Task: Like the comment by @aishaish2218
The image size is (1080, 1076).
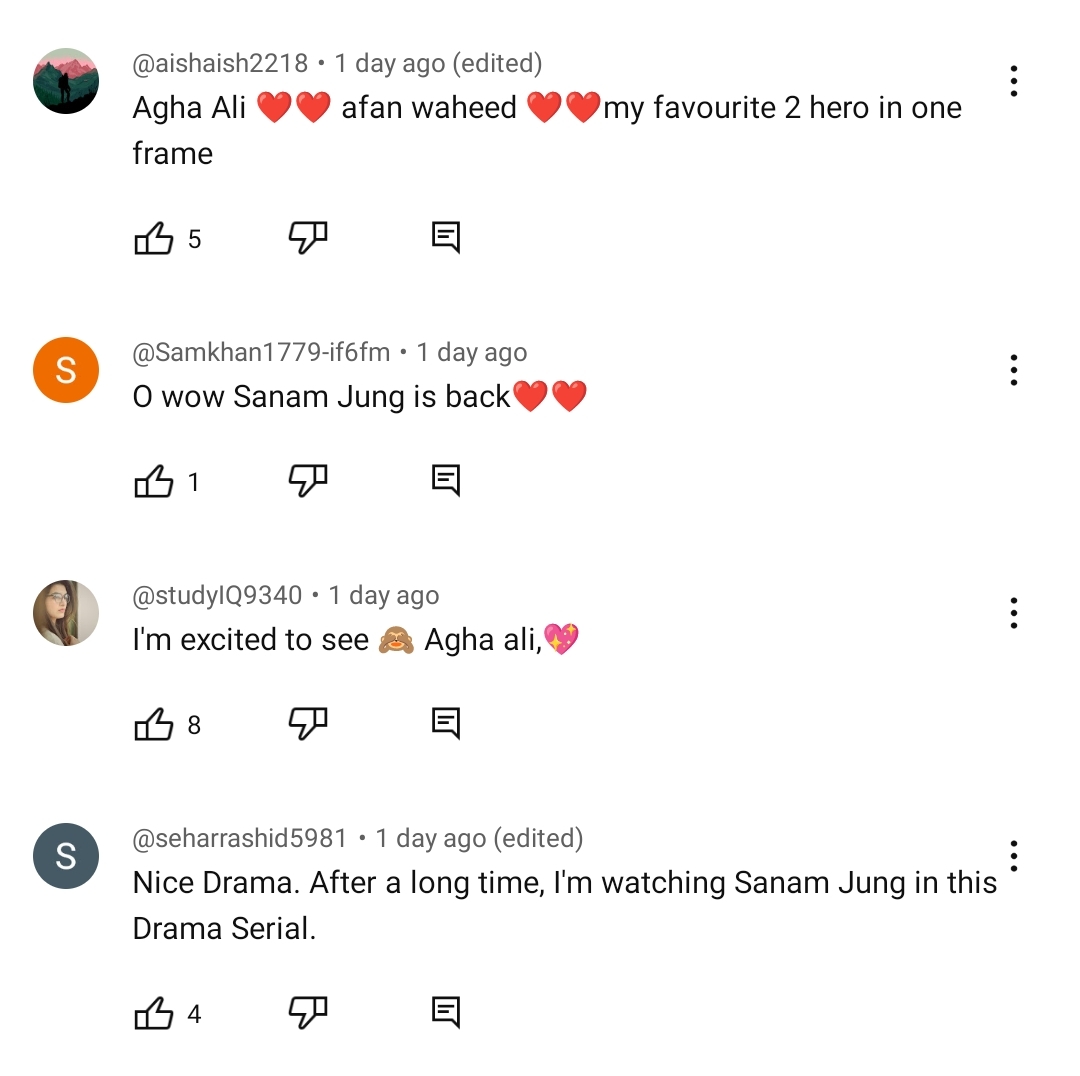Action: click(x=154, y=239)
